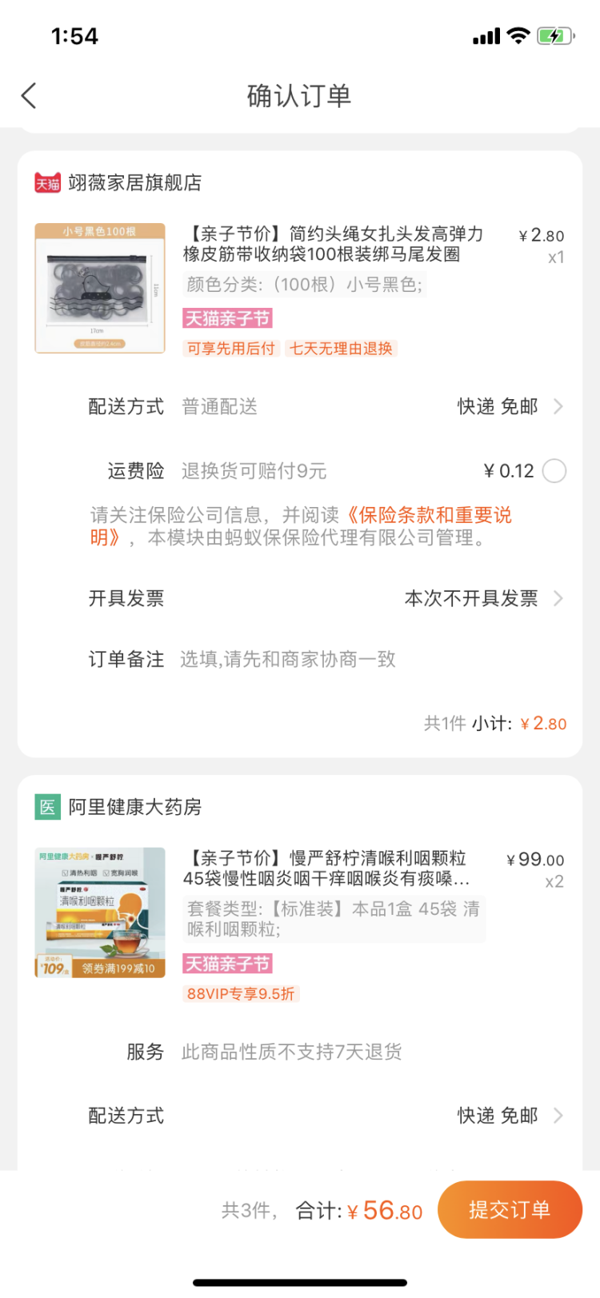Read the 保险条款和重要说明 link
Viewport: 600px width, 1298px height.
(x=430, y=516)
